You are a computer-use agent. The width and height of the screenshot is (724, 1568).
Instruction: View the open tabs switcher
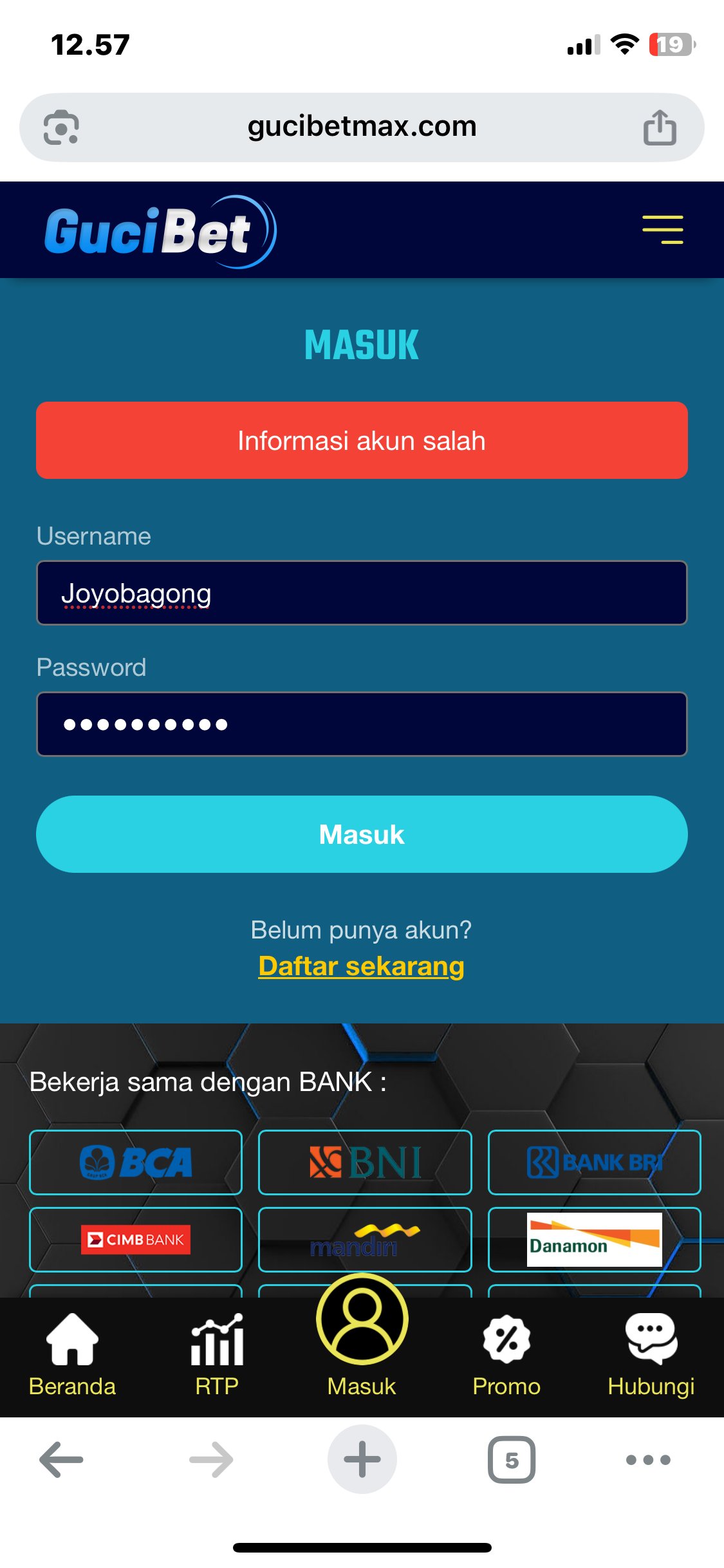coord(512,1460)
